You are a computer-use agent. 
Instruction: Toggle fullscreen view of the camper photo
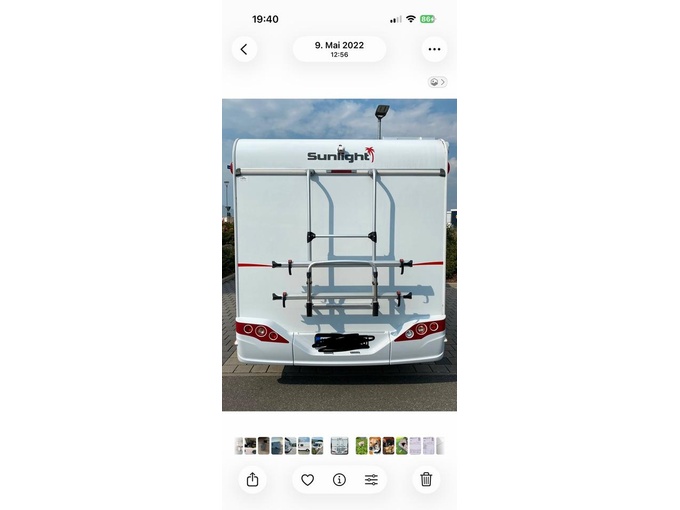click(x=339, y=254)
